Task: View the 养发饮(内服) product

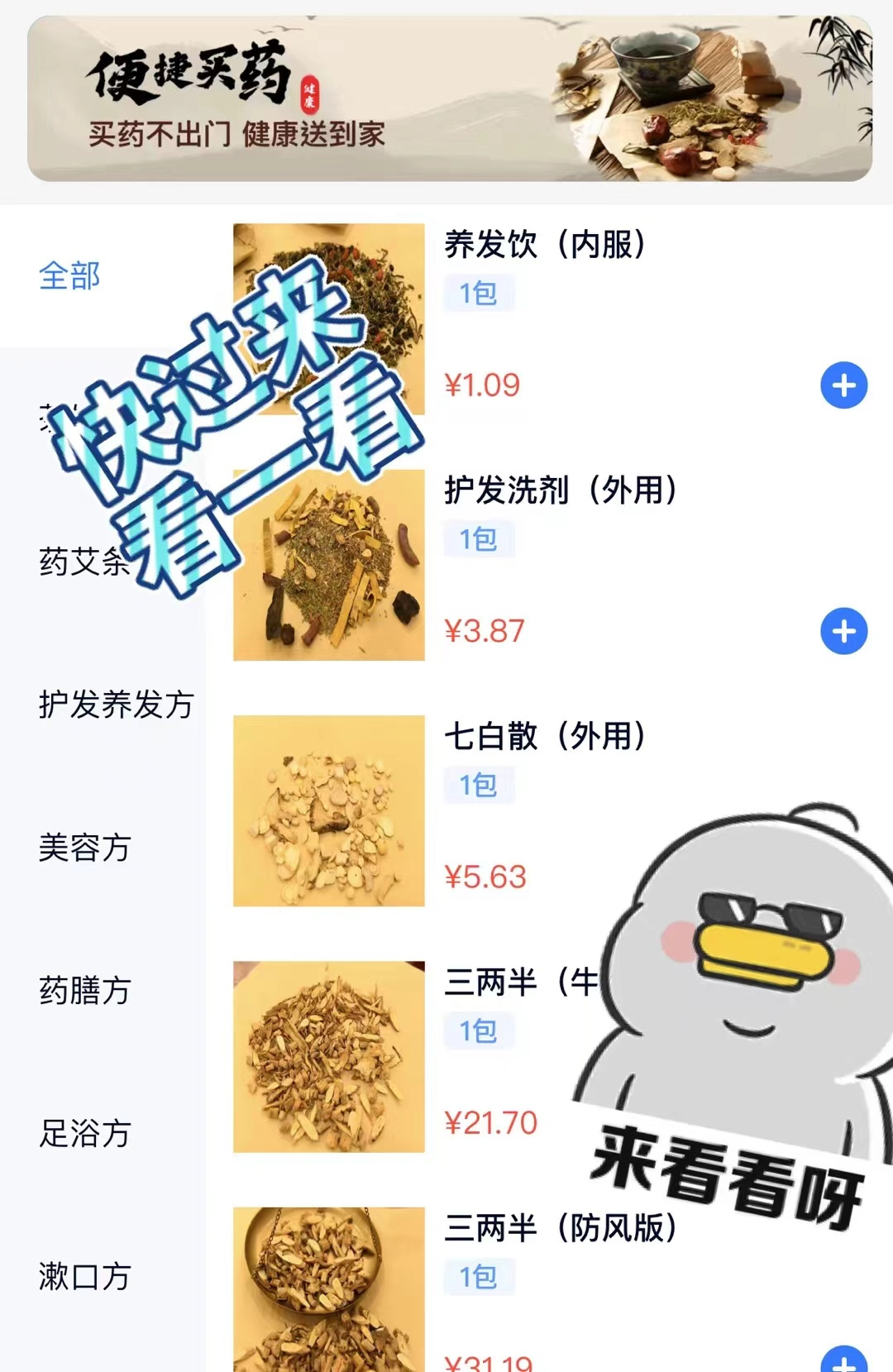Action: pyautogui.click(x=544, y=245)
